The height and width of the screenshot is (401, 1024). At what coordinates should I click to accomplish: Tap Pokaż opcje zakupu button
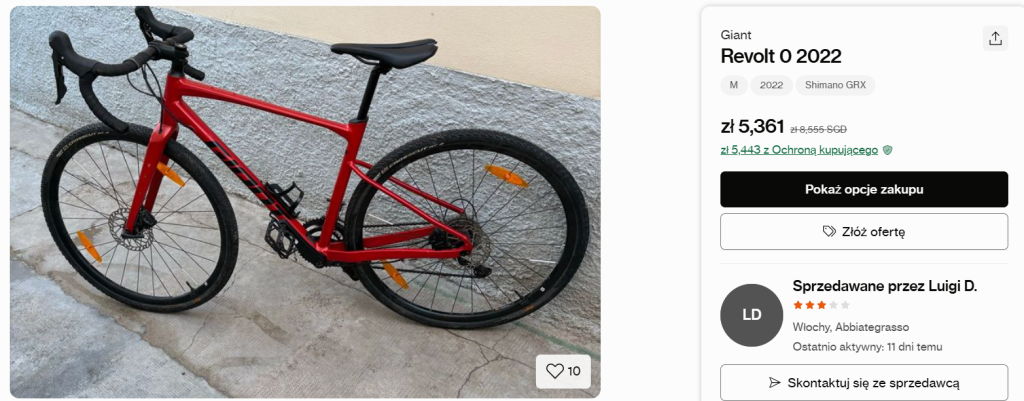864,189
